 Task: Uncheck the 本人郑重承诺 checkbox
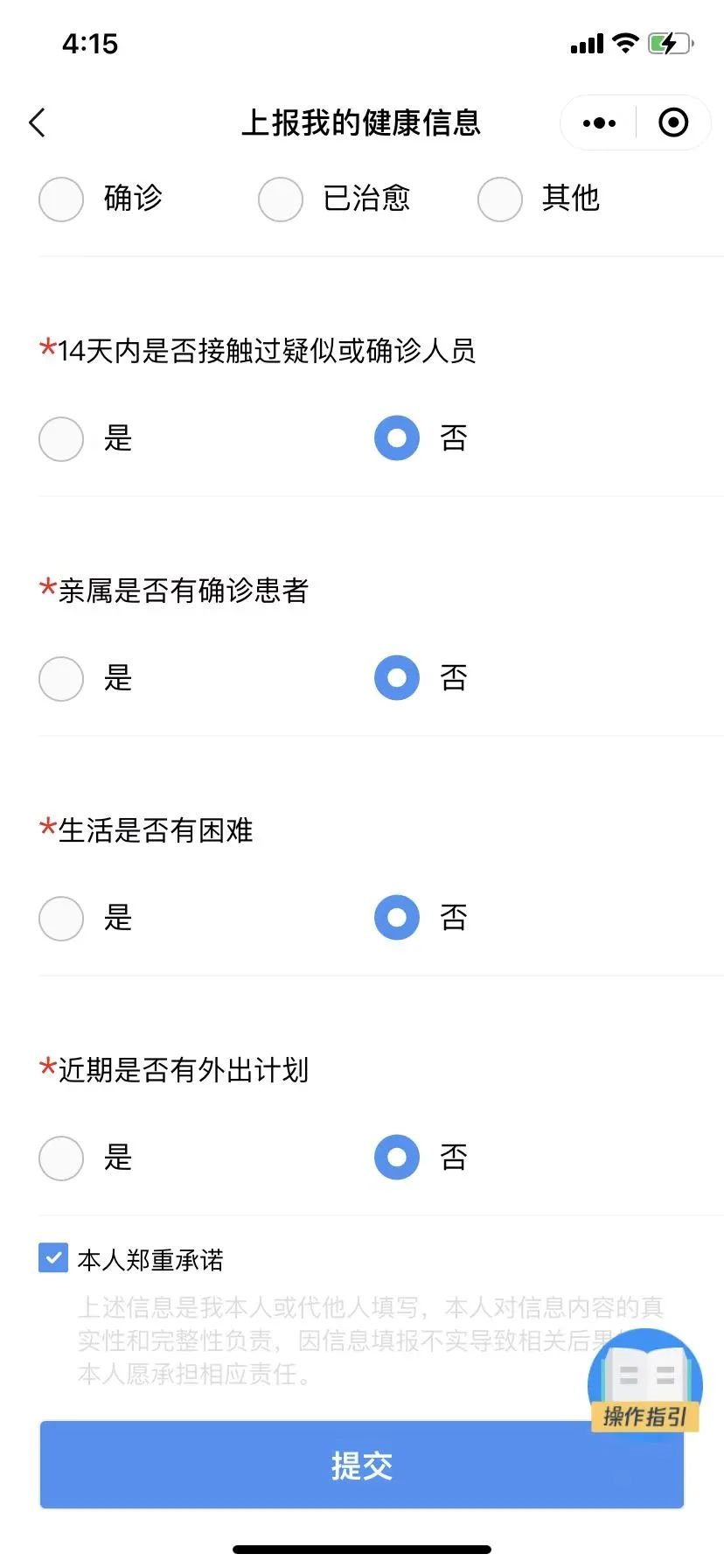coord(53,1258)
